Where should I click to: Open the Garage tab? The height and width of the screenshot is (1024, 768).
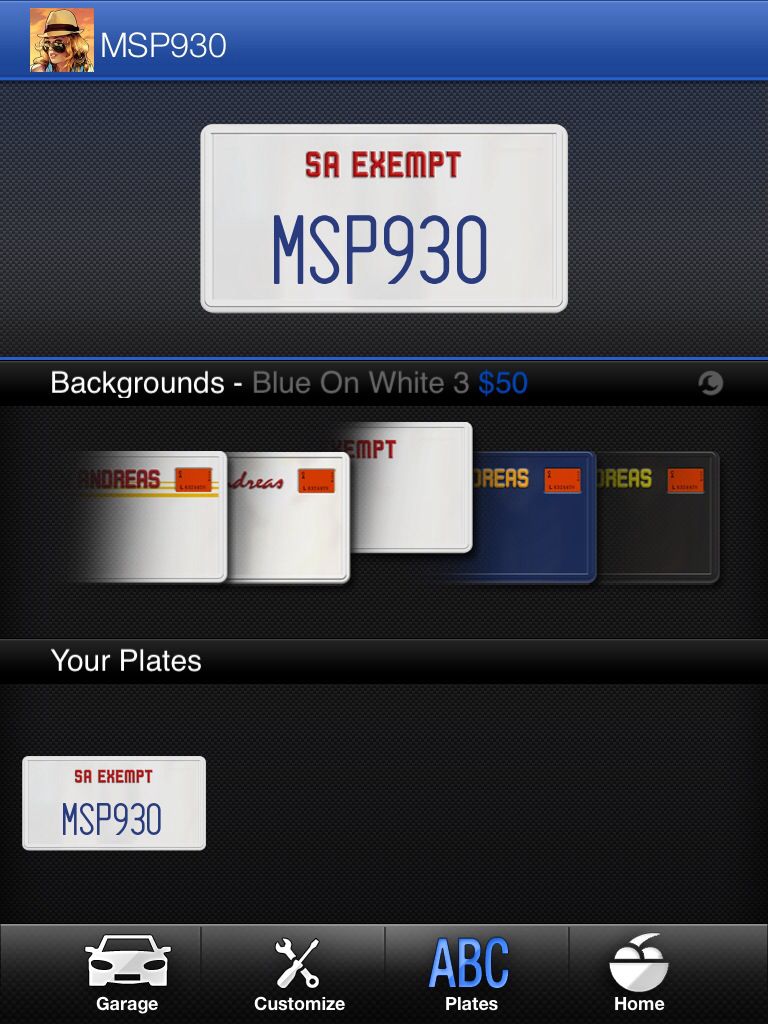[127, 972]
